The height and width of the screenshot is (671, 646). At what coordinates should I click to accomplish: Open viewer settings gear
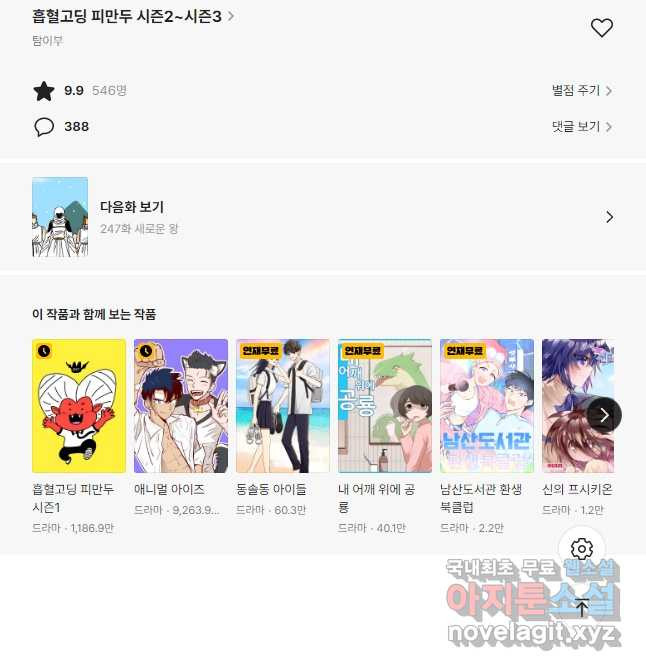point(582,548)
